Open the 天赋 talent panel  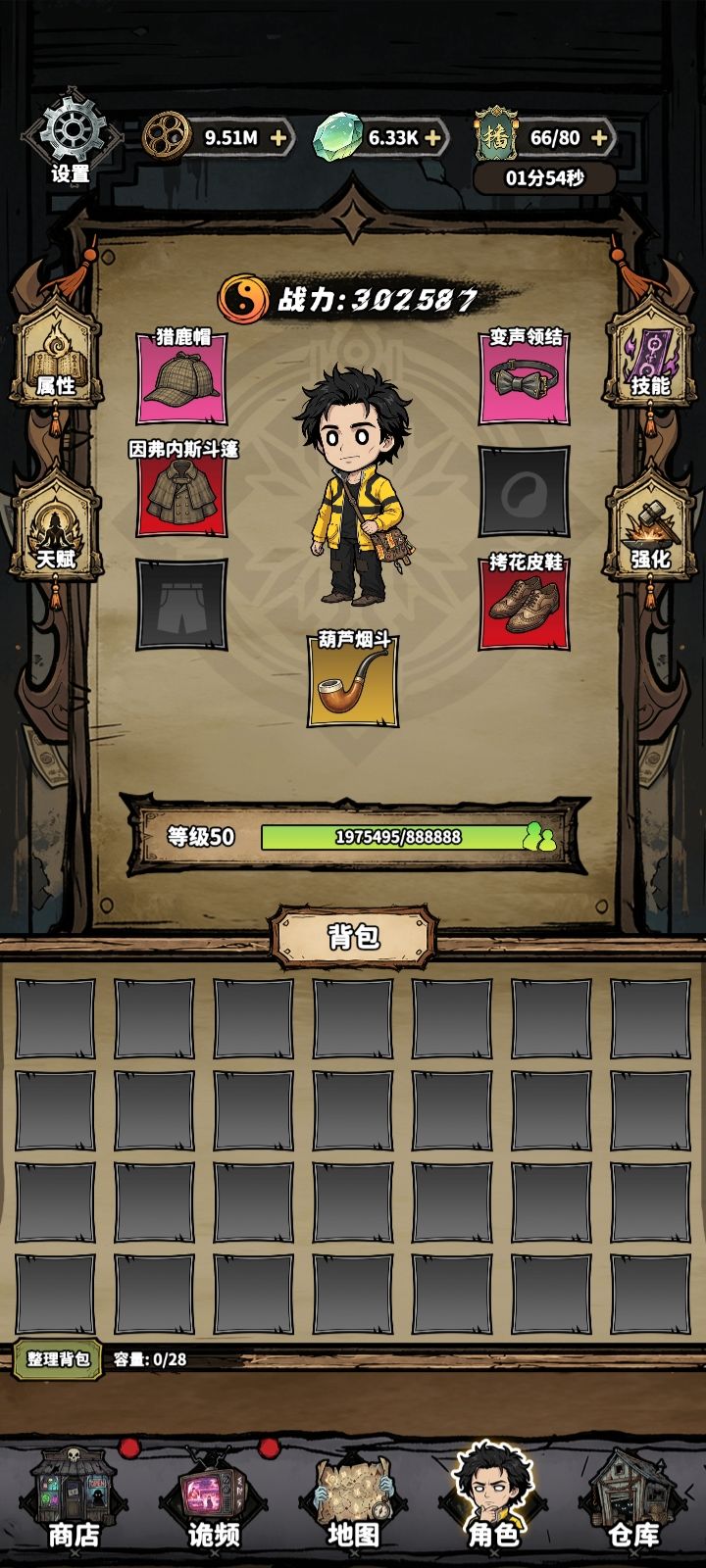(56, 526)
